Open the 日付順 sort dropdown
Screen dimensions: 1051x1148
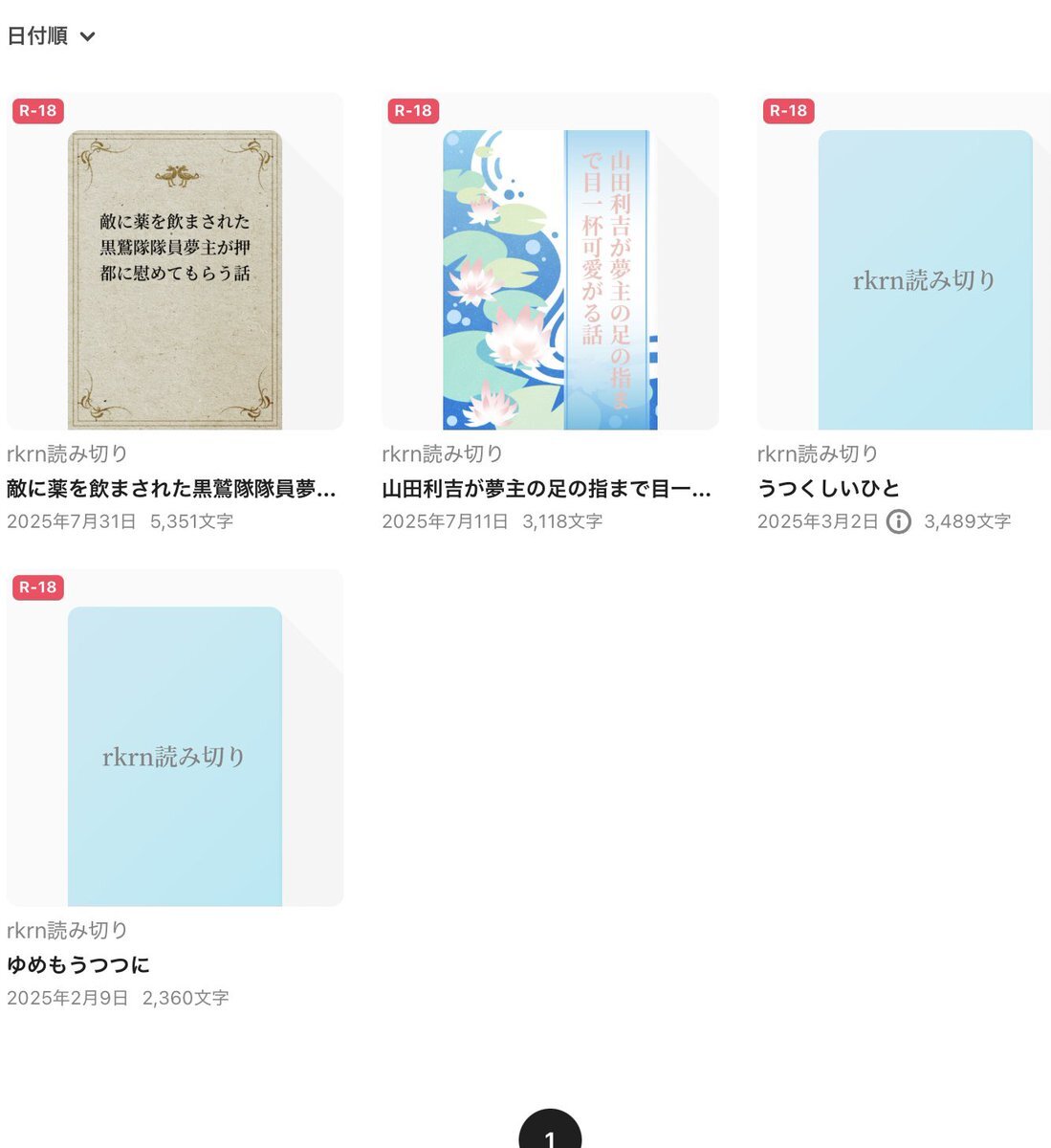click(x=52, y=36)
